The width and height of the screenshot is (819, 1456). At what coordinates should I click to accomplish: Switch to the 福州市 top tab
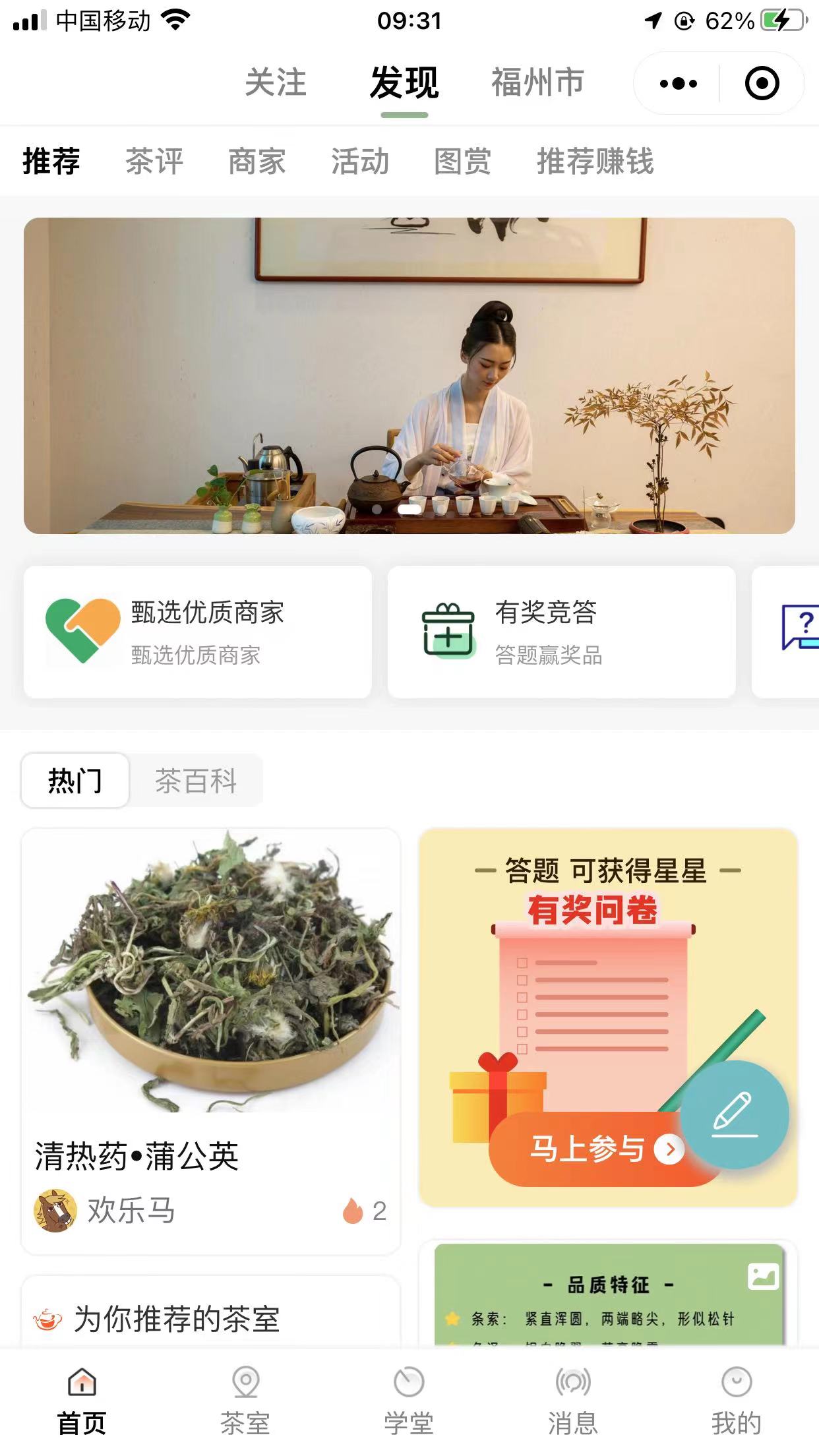[537, 83]
